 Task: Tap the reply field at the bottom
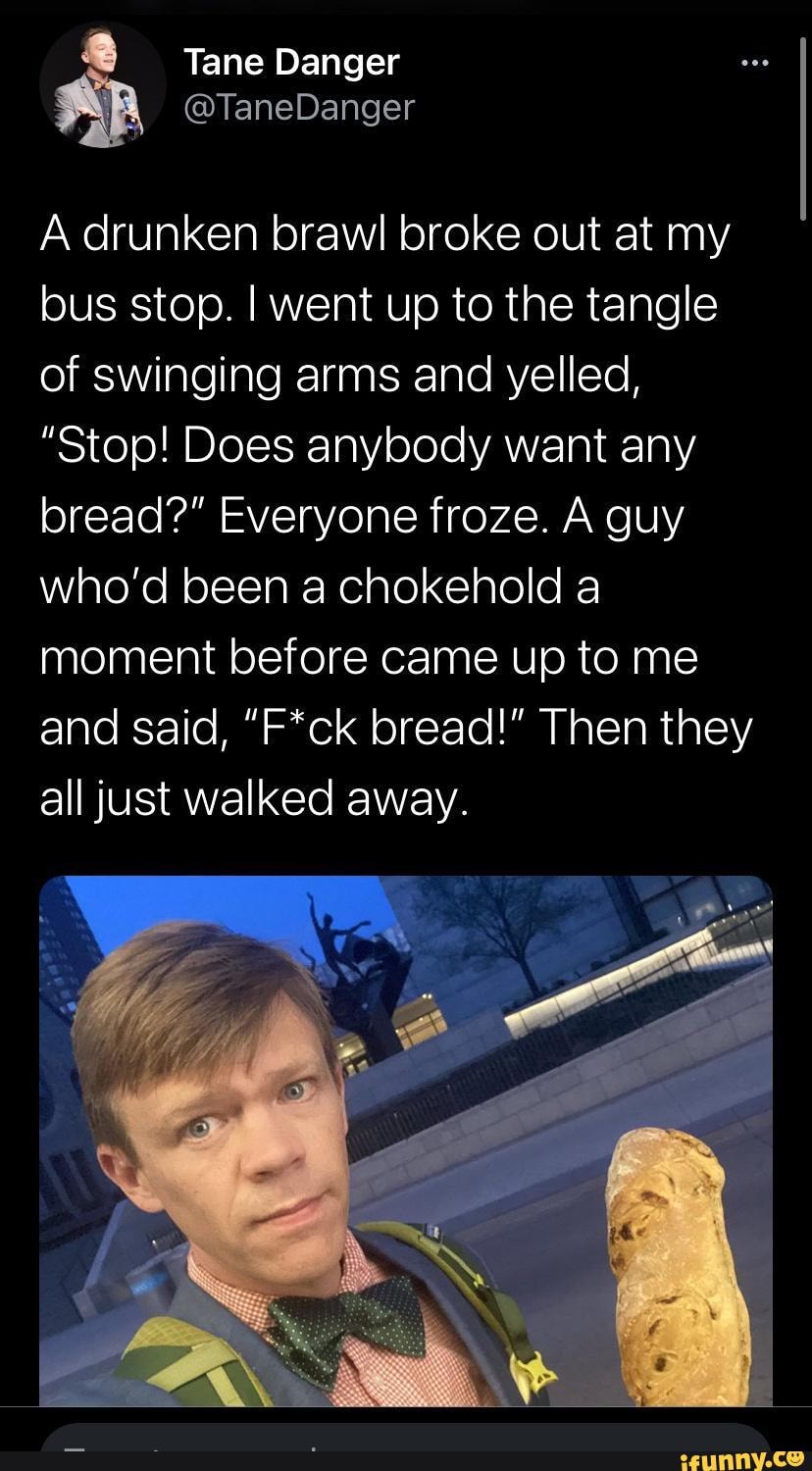click(406, 1439)
